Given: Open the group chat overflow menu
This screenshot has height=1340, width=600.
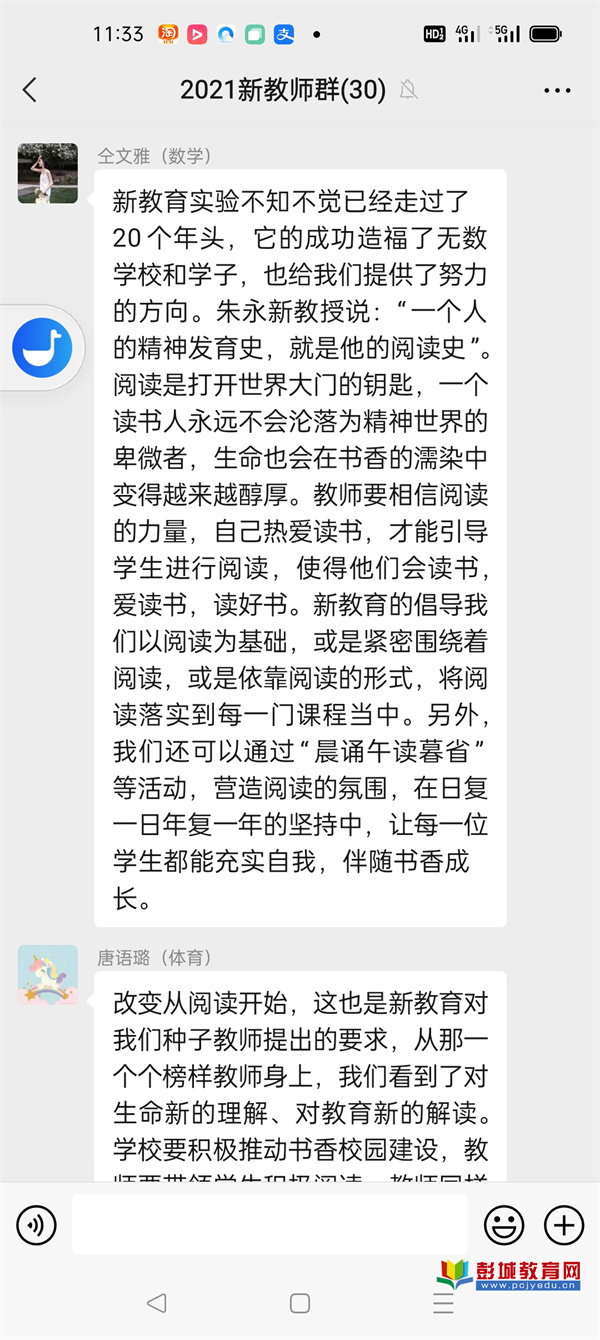Looking at the screenshot, I should (x=557, y=90).
